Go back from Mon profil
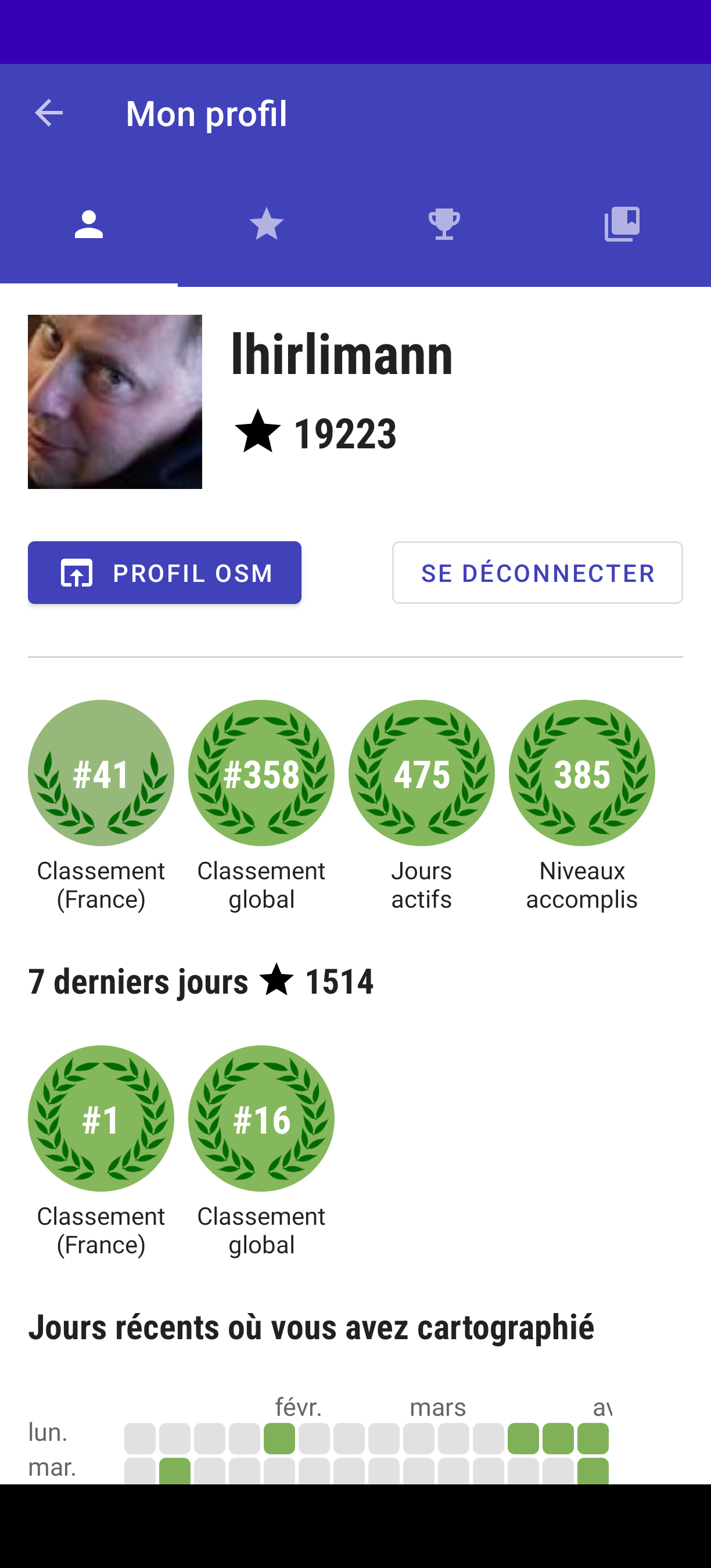Viewport: 711px width, 1568px height. 49,113
